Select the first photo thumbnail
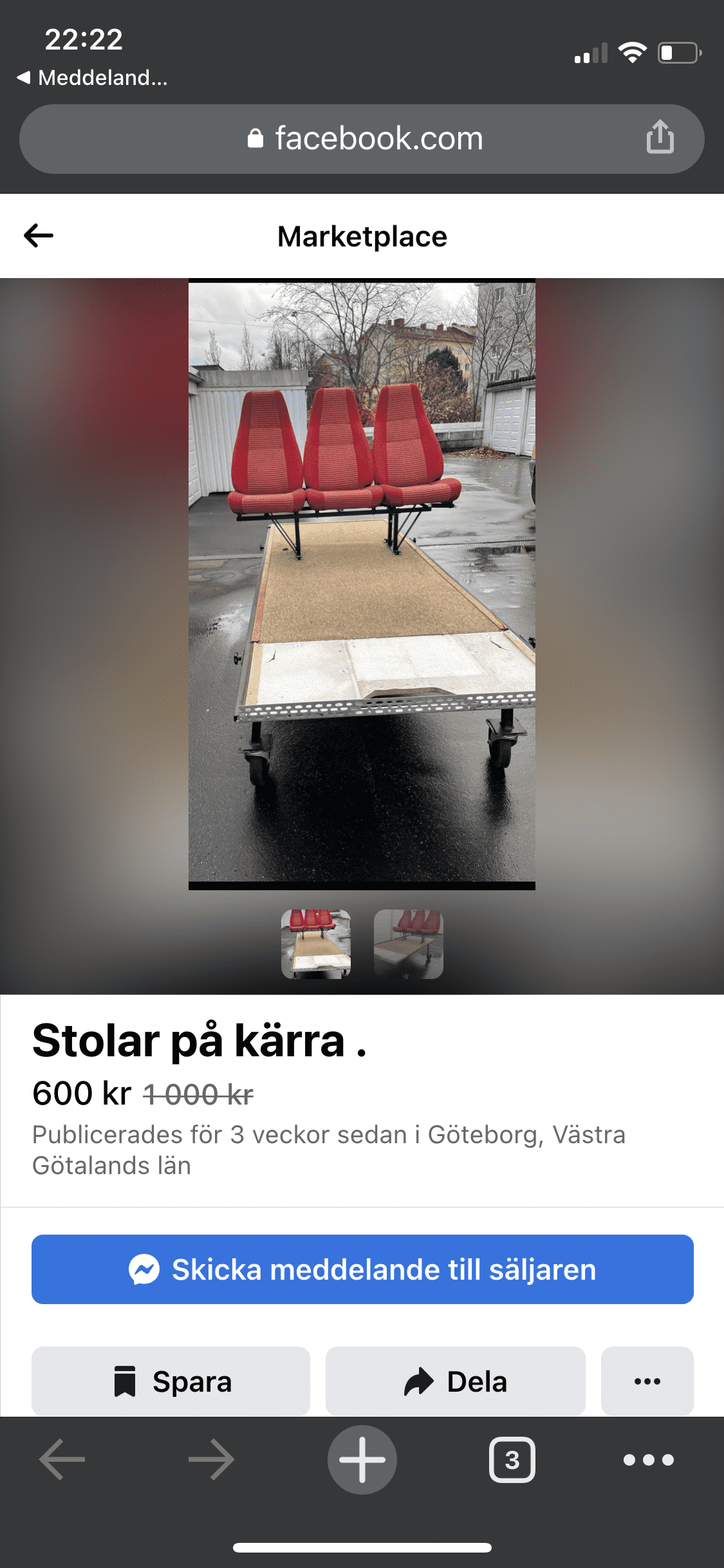The width and height of the screenshot is (724, 1568). [x=316, y=944]
